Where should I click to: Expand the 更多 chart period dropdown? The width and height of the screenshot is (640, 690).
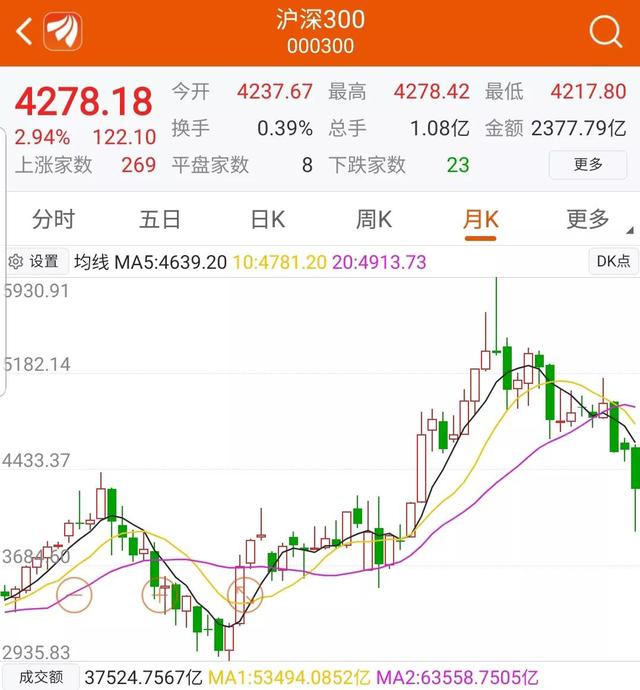(593, 220)
